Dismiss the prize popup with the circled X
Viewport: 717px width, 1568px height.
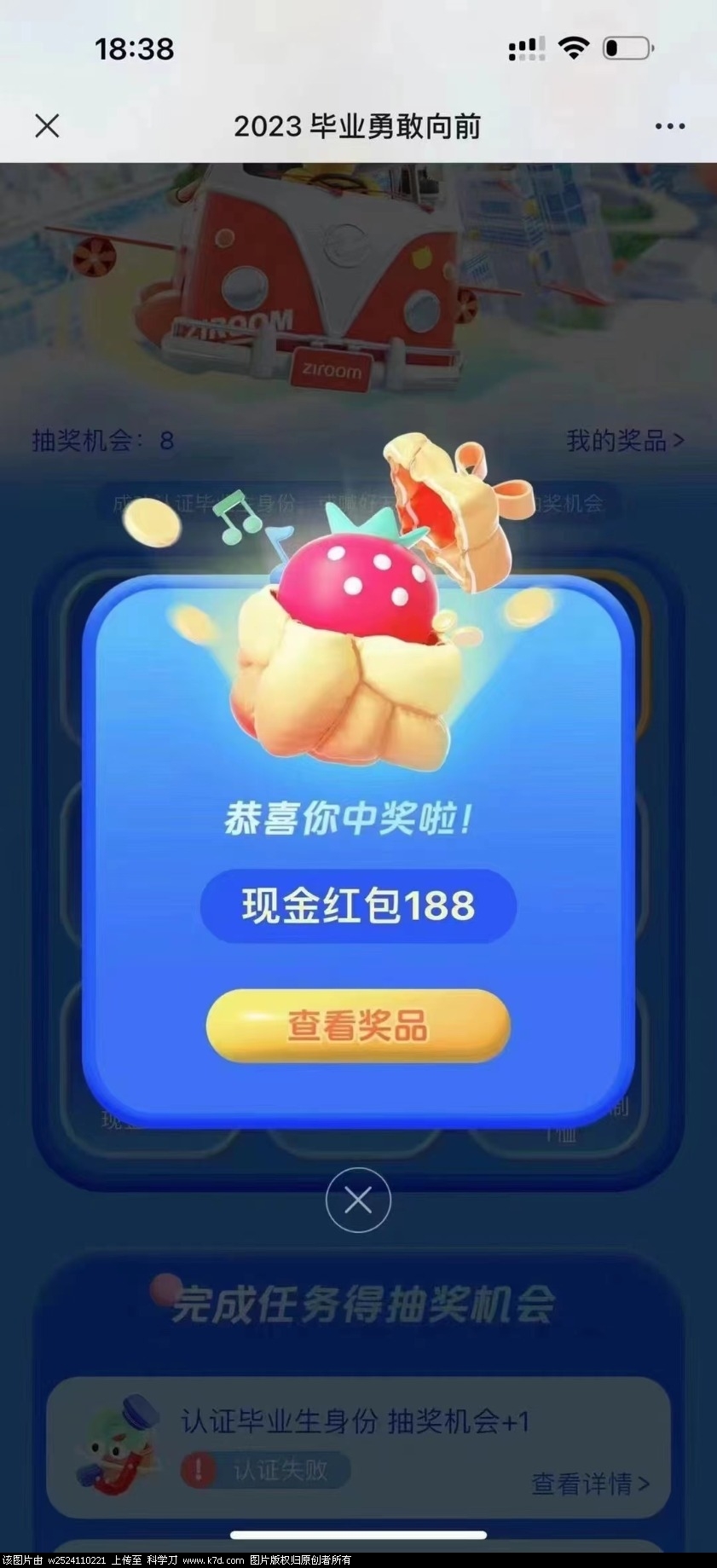click(358, 1201)
